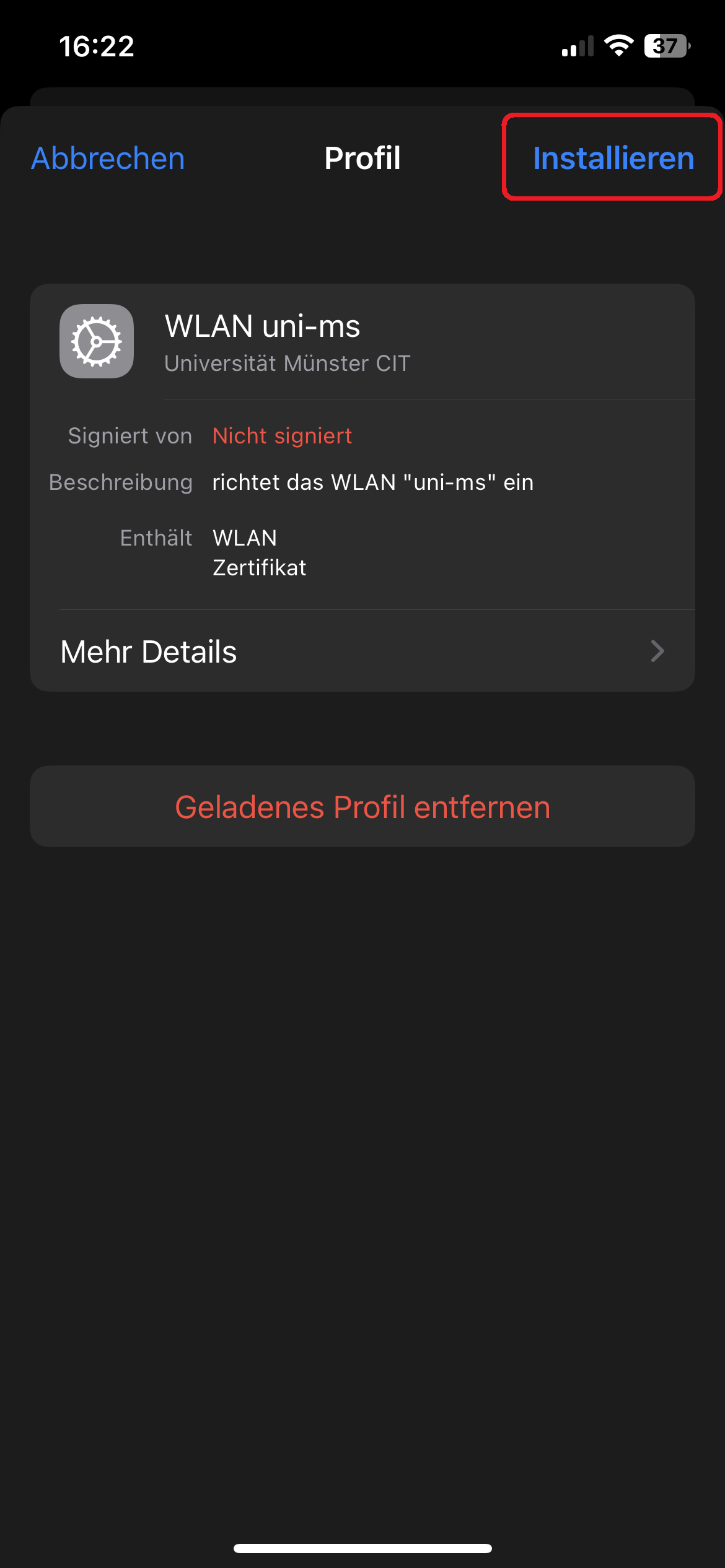Tap Installieren to install the profile
Image resolution: width=725 pixels, height=1568 pixels.
(613, 158)
